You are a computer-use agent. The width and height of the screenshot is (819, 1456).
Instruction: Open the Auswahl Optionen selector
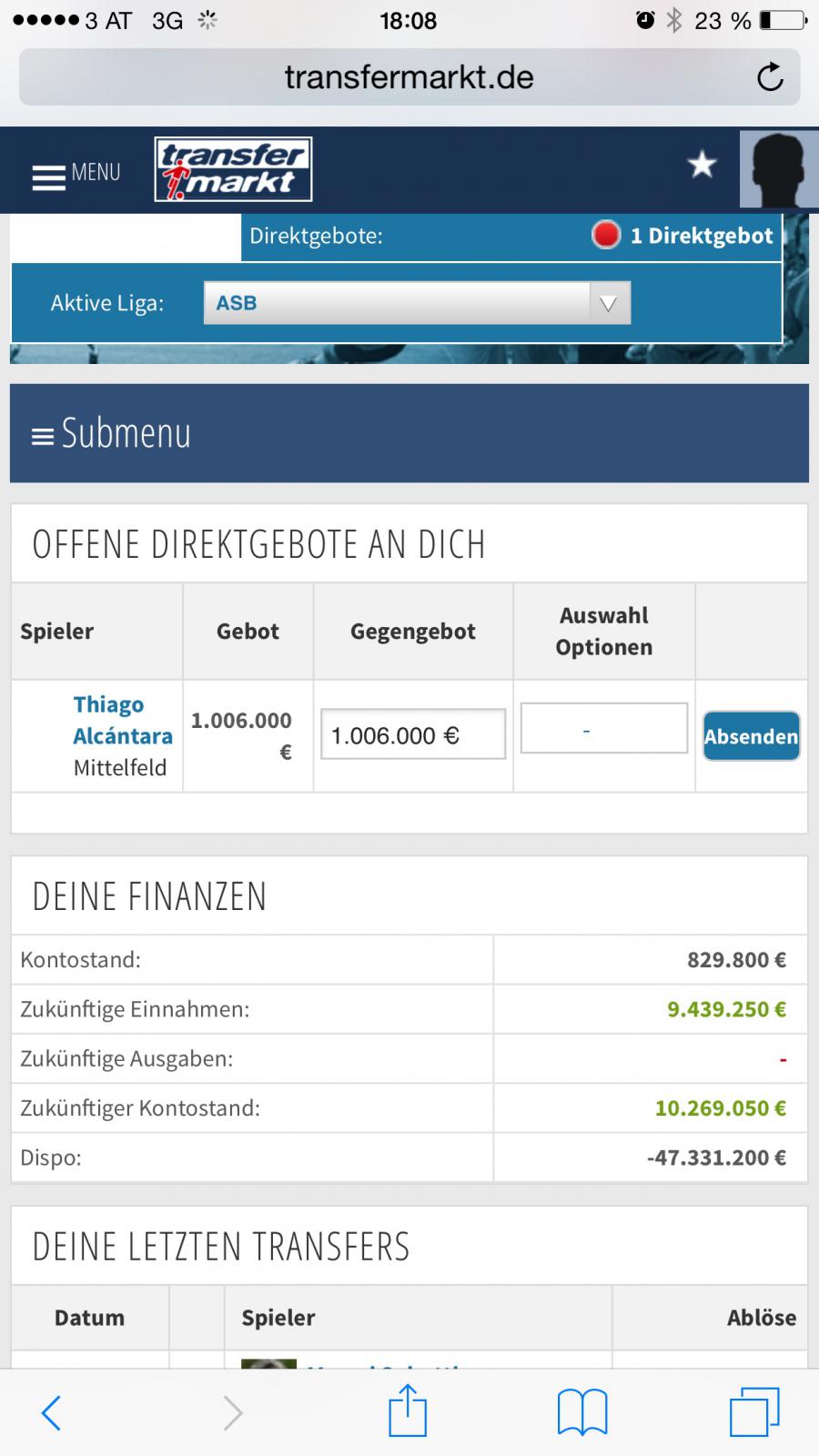coord(603,729)
